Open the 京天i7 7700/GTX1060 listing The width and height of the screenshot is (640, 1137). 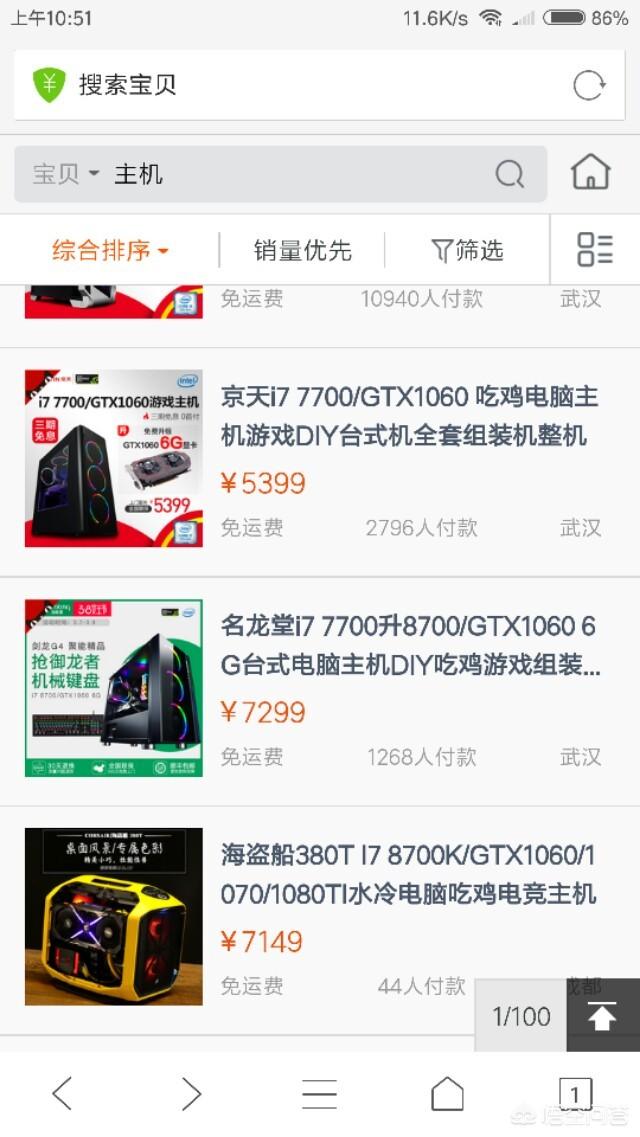[410, 416]
